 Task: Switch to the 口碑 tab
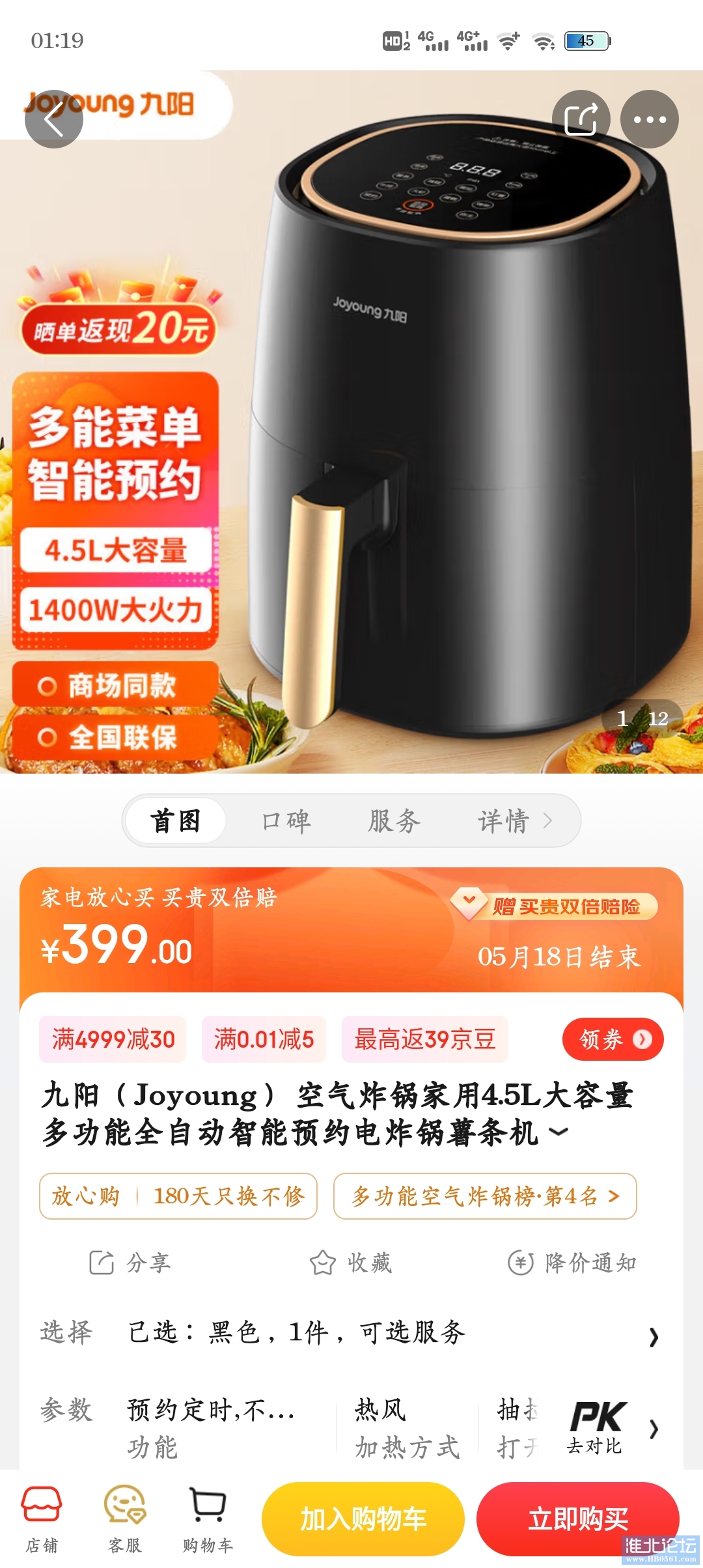pyautogui.click(x=286, y=821)
